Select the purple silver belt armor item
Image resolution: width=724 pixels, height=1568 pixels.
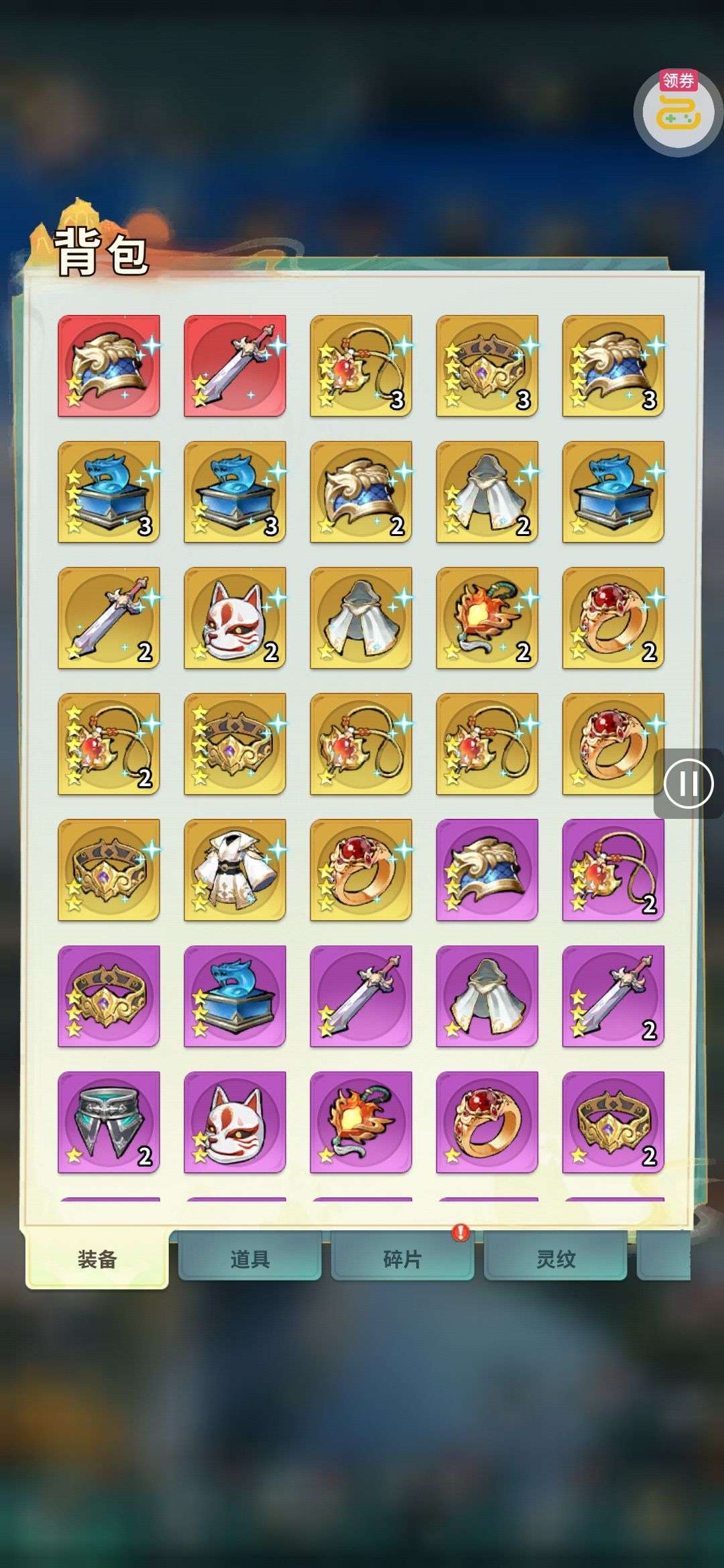click(109, 1122)
